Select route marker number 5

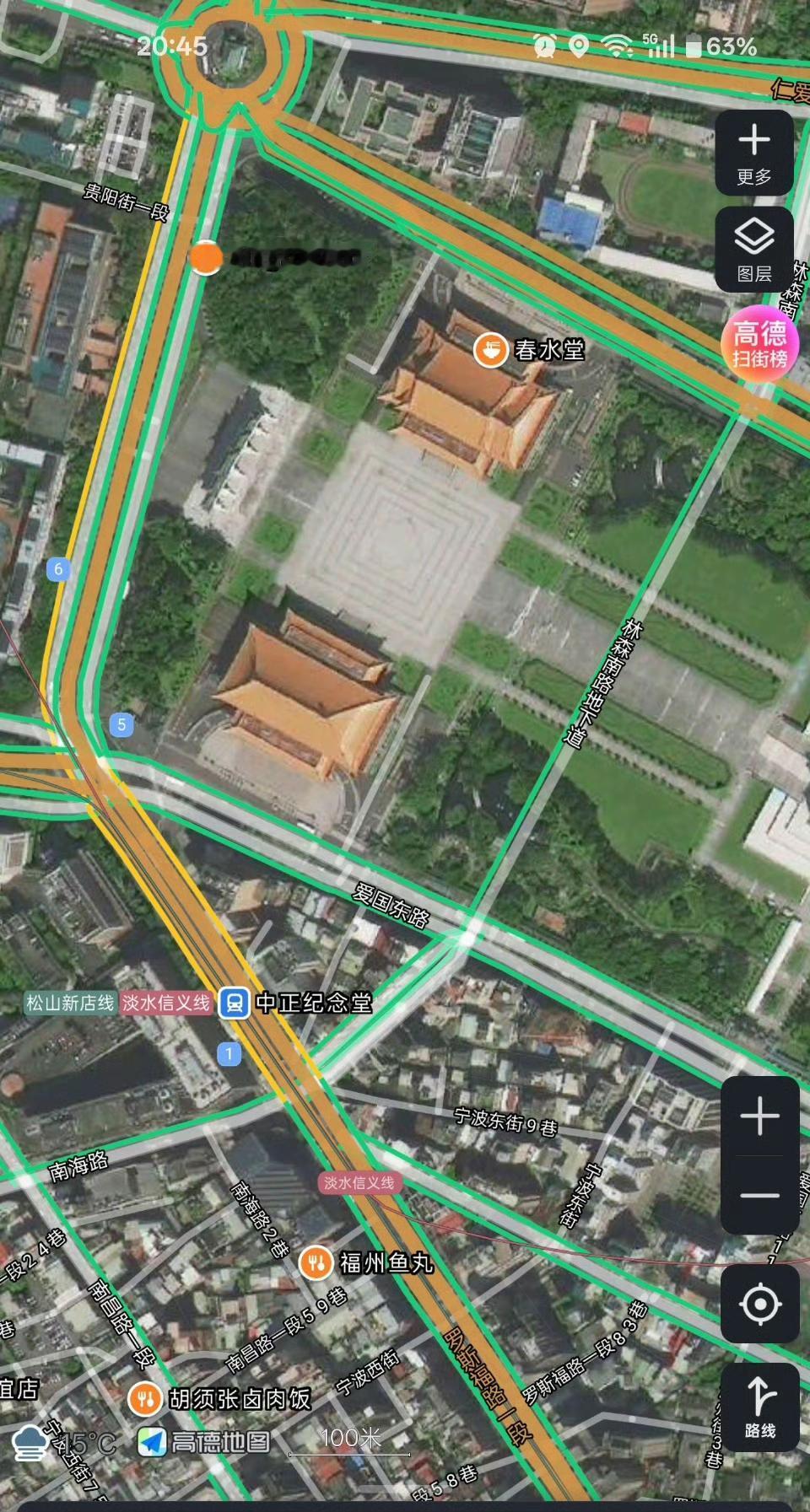click(121, 723)
